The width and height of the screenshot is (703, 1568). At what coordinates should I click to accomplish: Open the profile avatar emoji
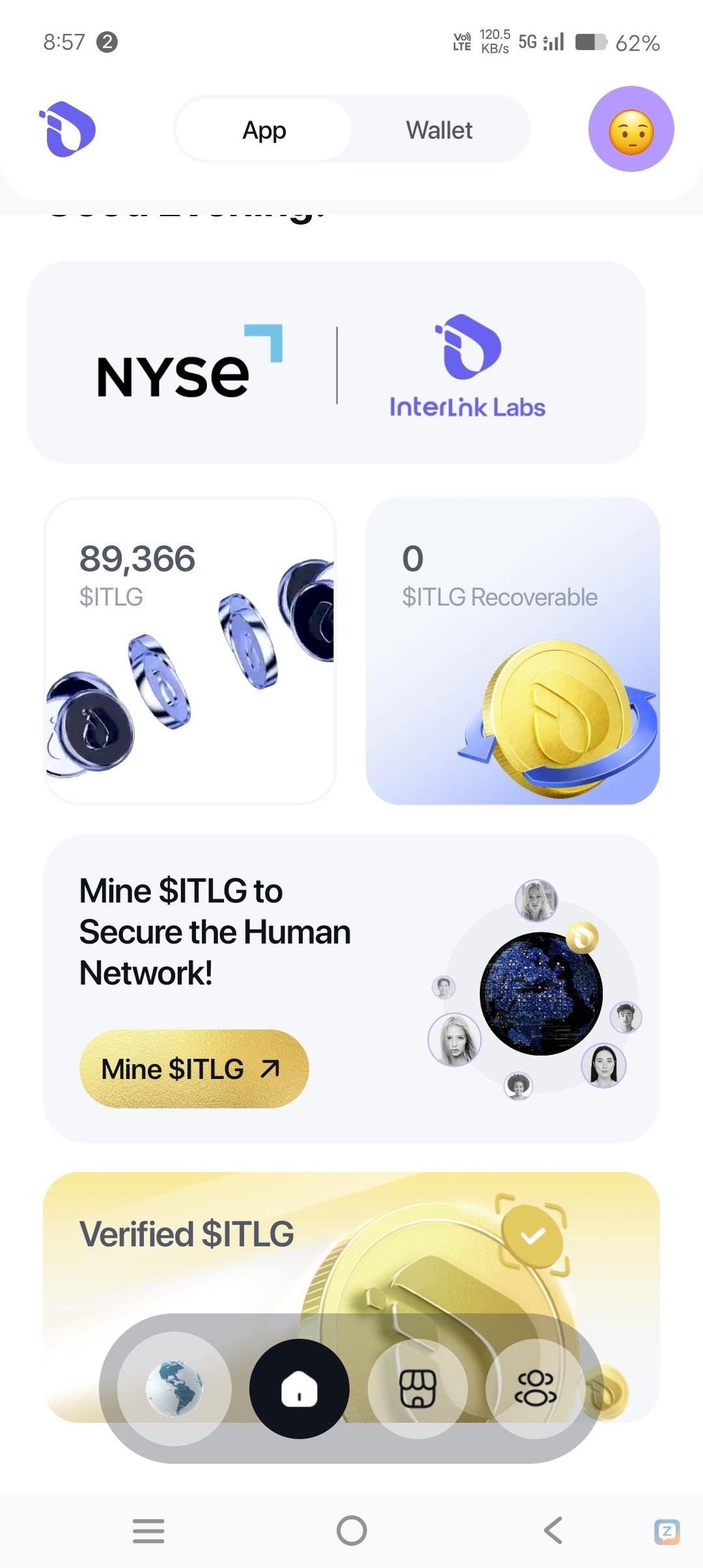(x=631, y=130)
